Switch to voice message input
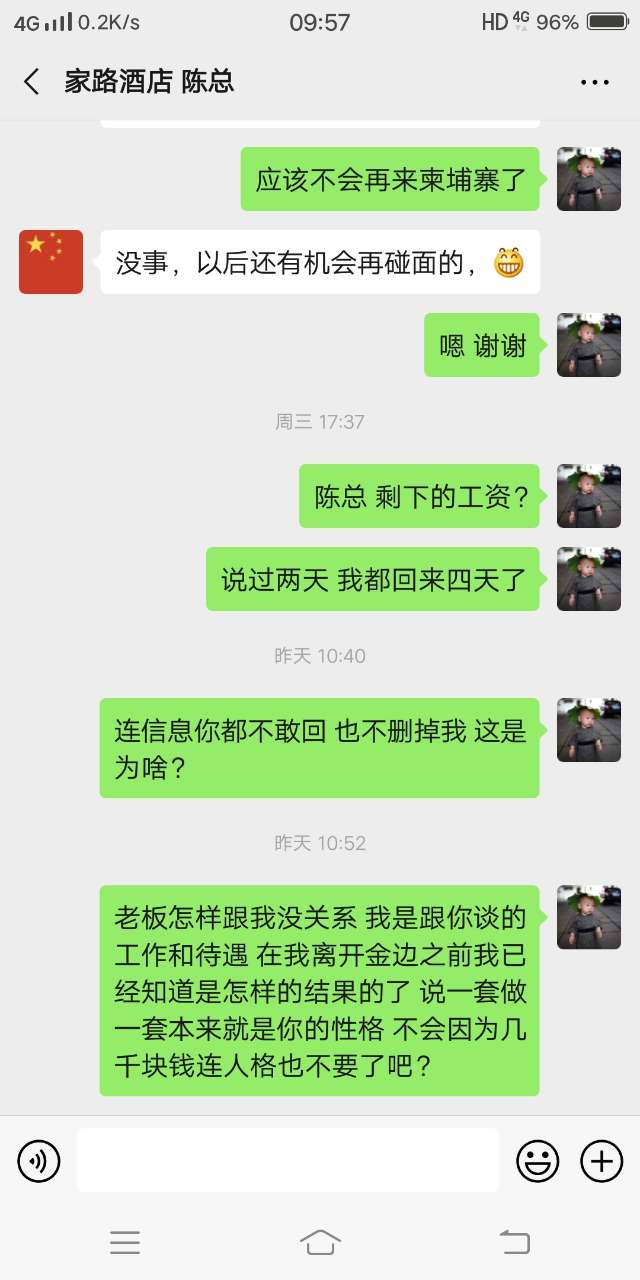 click(39, 1161)
